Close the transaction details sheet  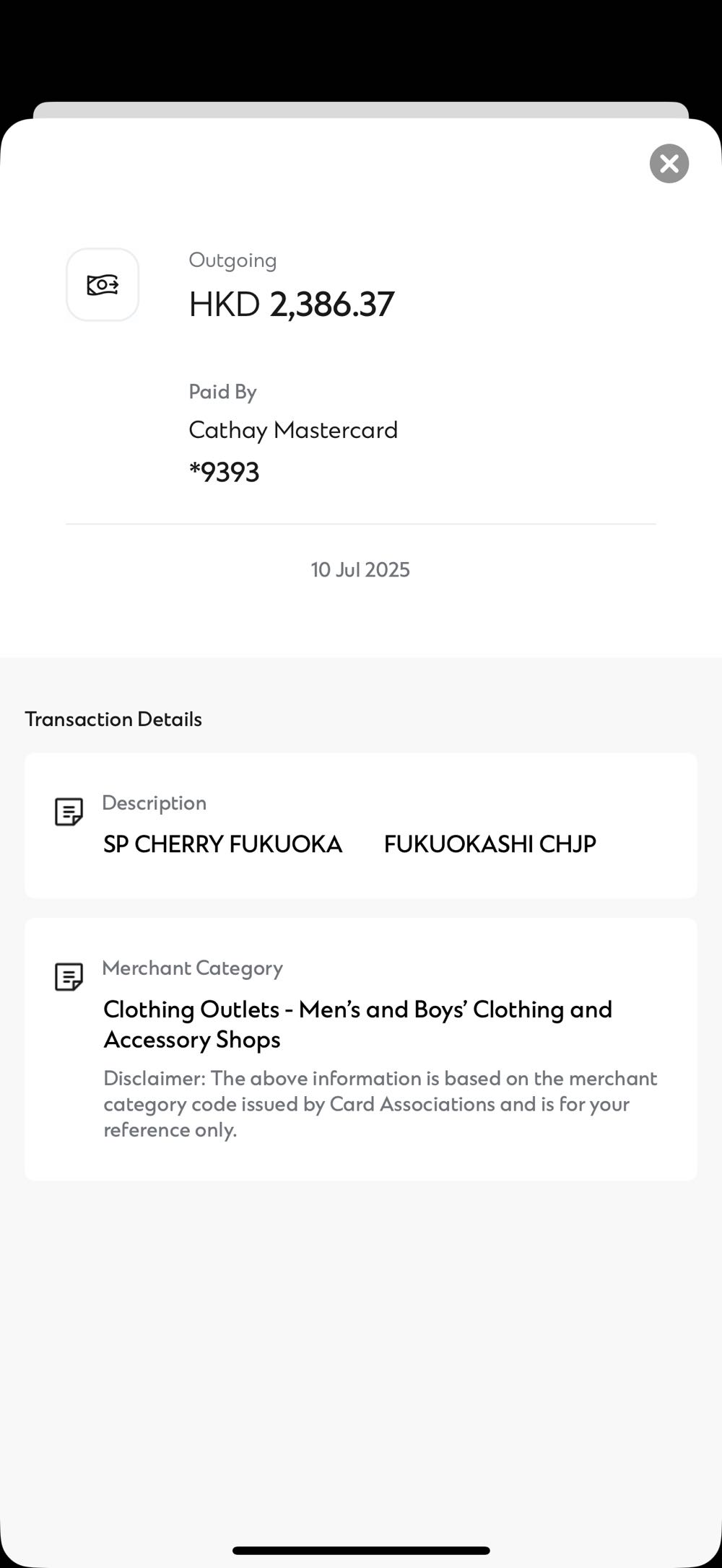point(669,164)
